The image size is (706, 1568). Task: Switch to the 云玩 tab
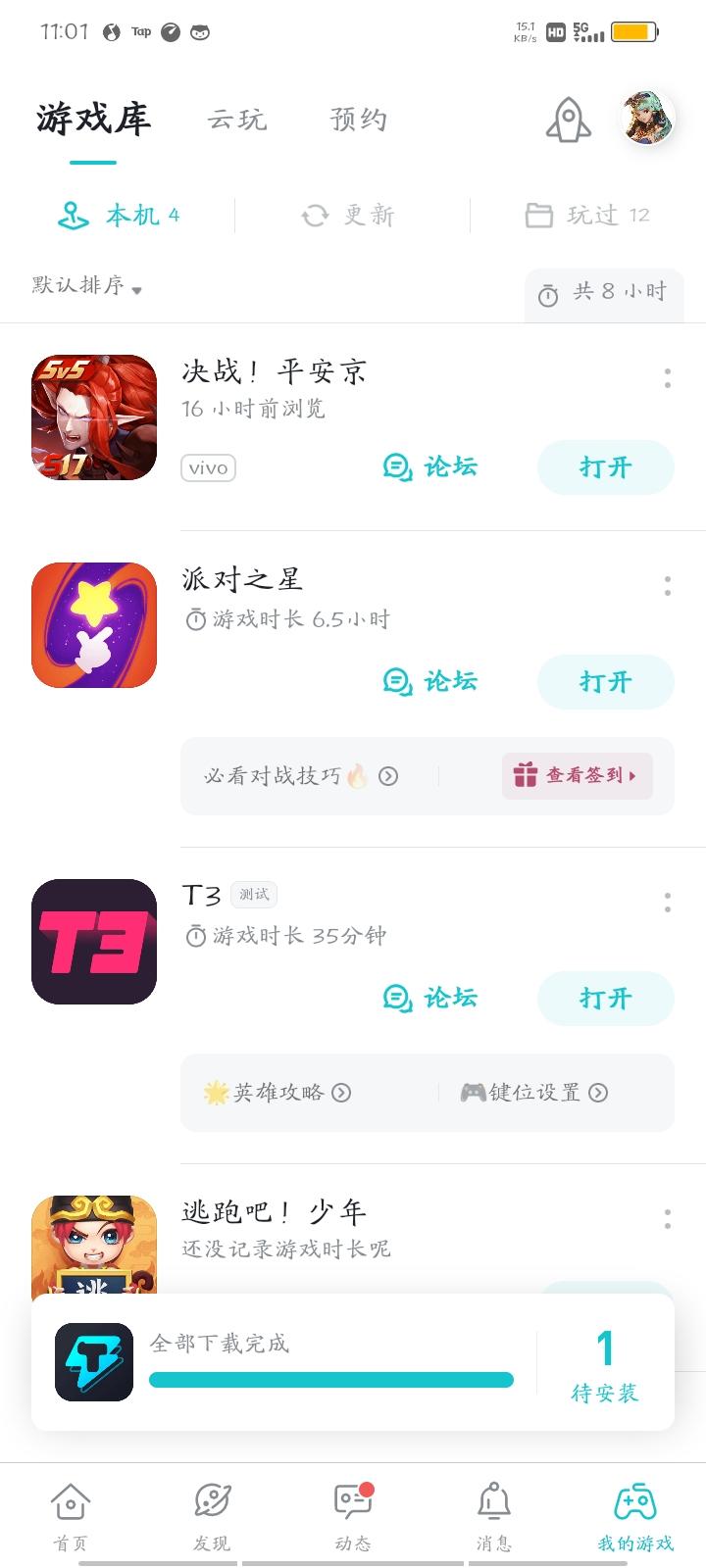(x=237, y=120)
